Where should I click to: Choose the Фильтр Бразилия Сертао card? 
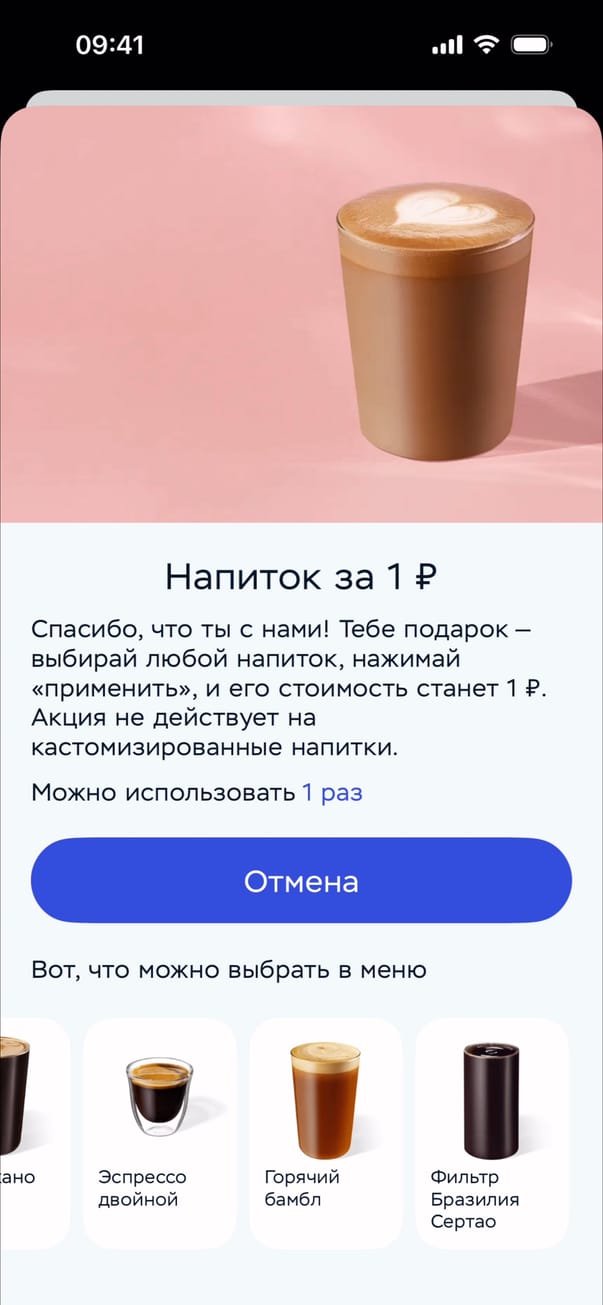click(491, 1132)
